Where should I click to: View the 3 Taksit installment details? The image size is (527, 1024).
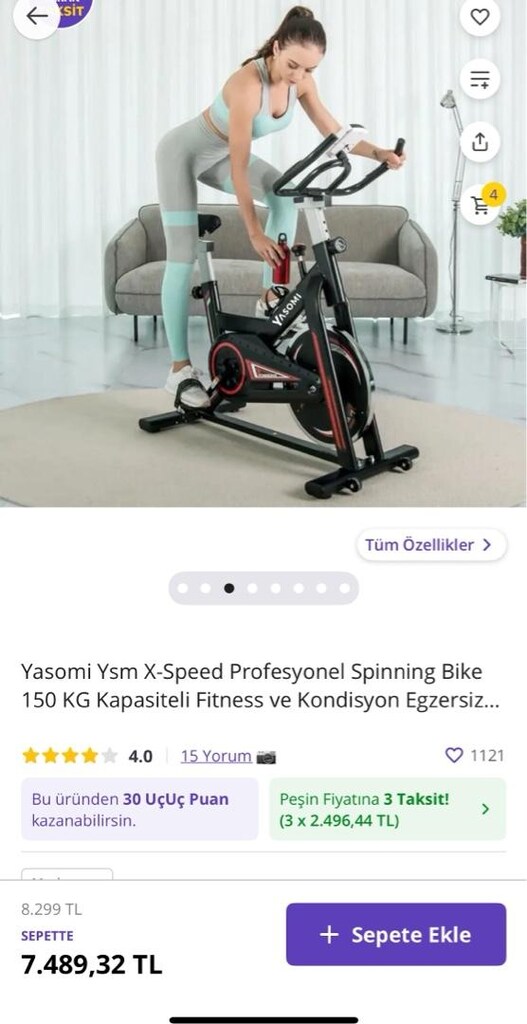point(387,809)
